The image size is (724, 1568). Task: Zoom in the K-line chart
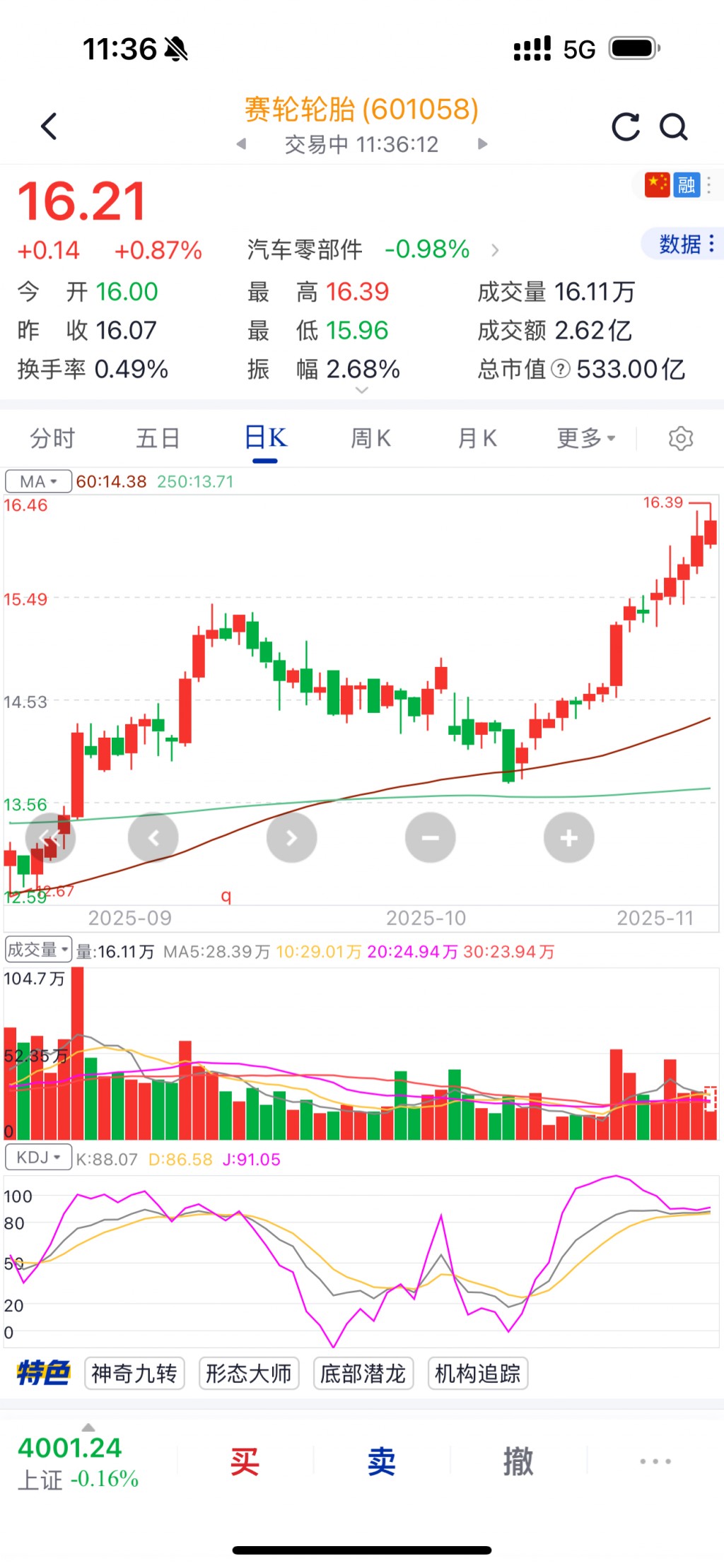568,838
